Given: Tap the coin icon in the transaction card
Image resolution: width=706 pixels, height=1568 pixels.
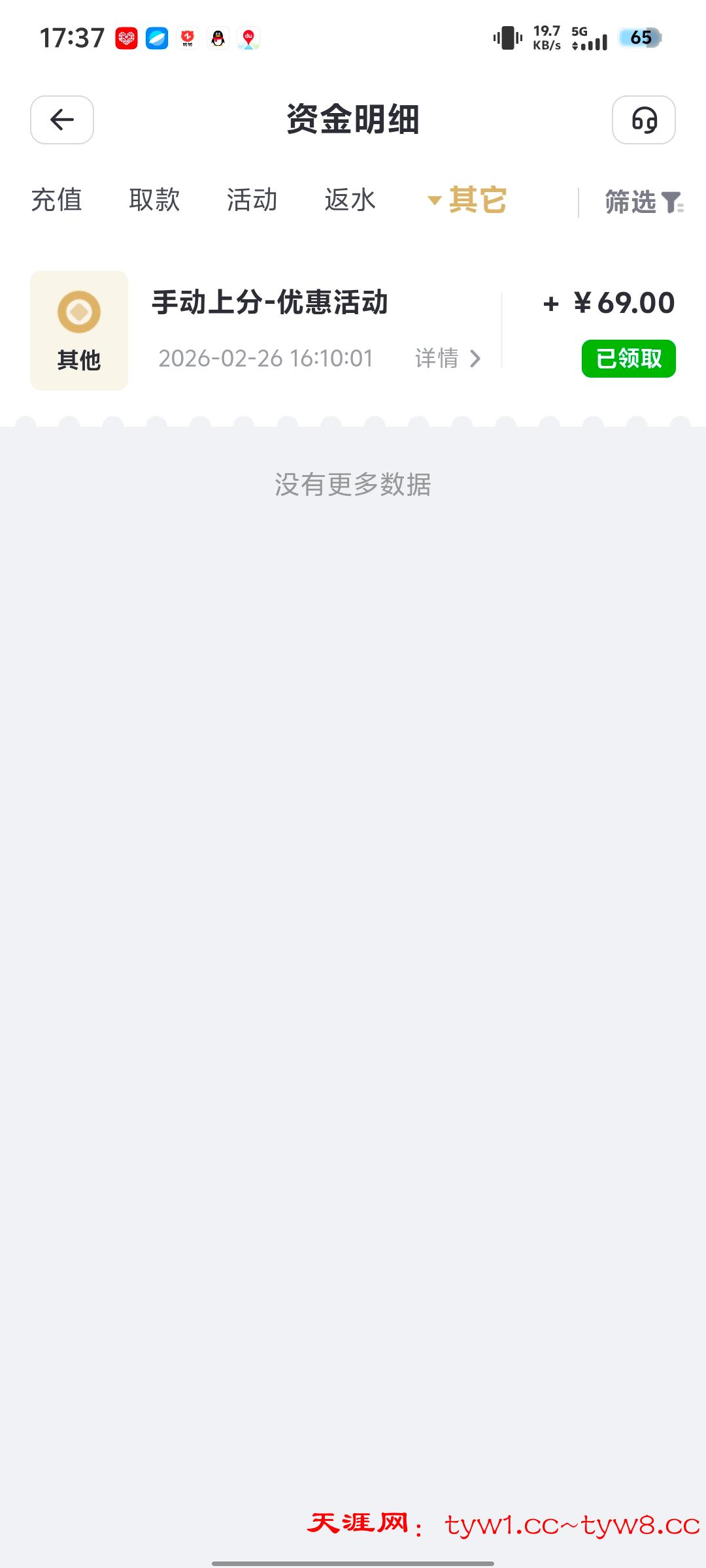Looking at the screenshot, I should (78, 314).
